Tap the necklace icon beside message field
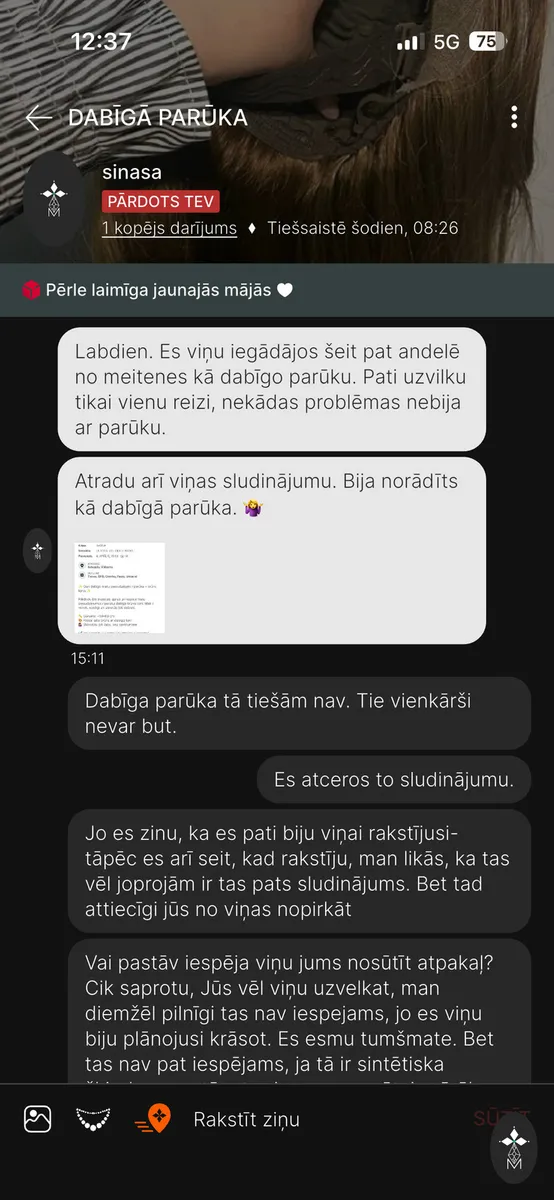 pyautogui.click(x=94, y=1119)
